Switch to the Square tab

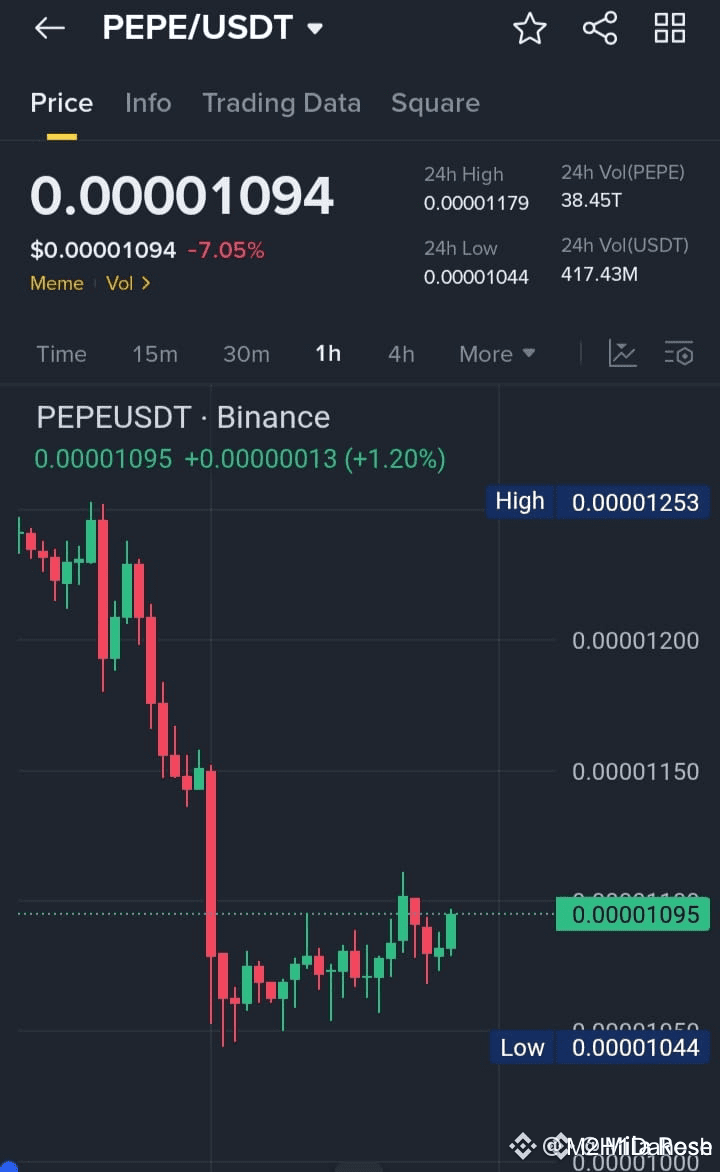pyautogui.click(x=435, y=103)
